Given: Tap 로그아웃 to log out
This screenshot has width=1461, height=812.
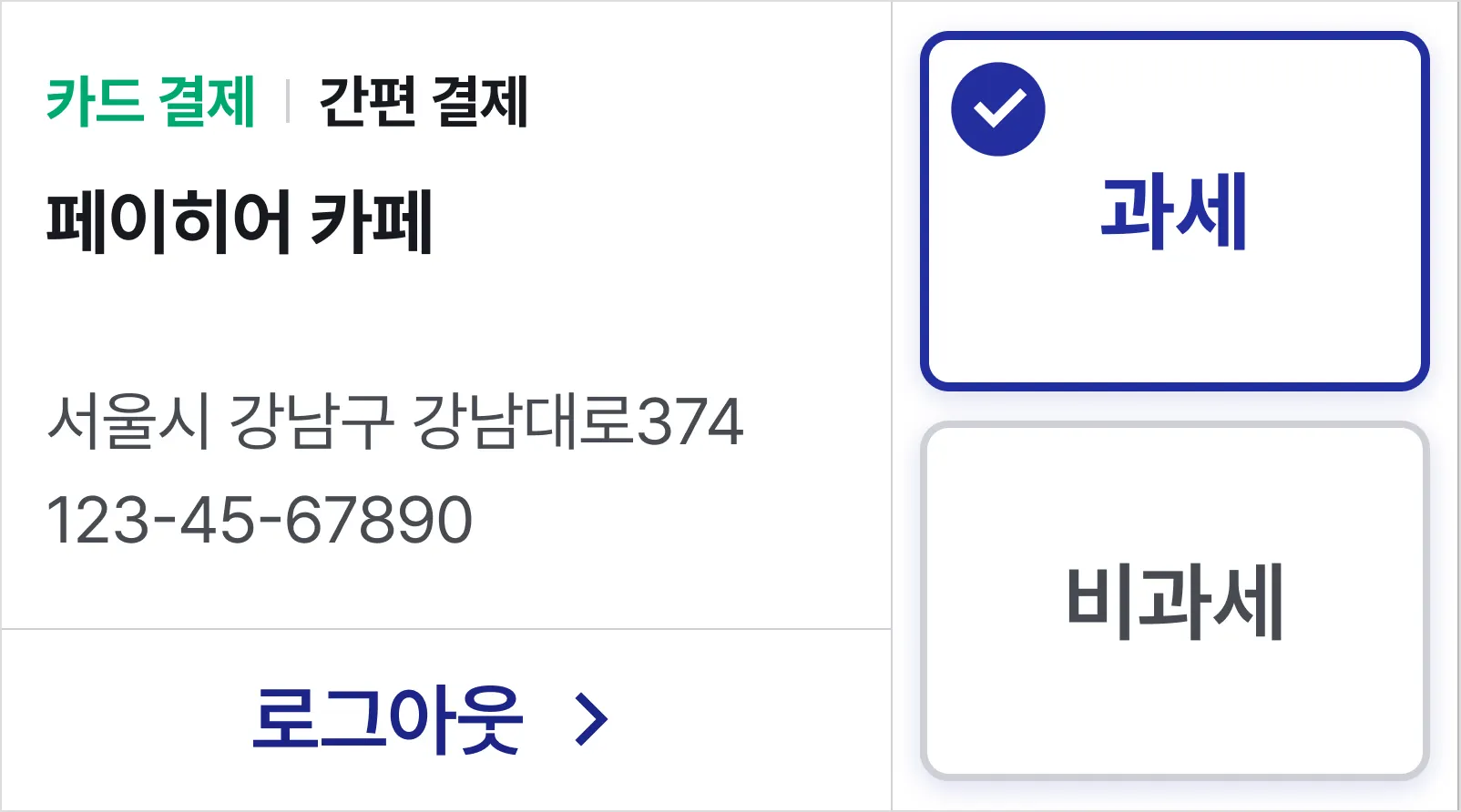Looking at the screenshot, I should point(428,719).
